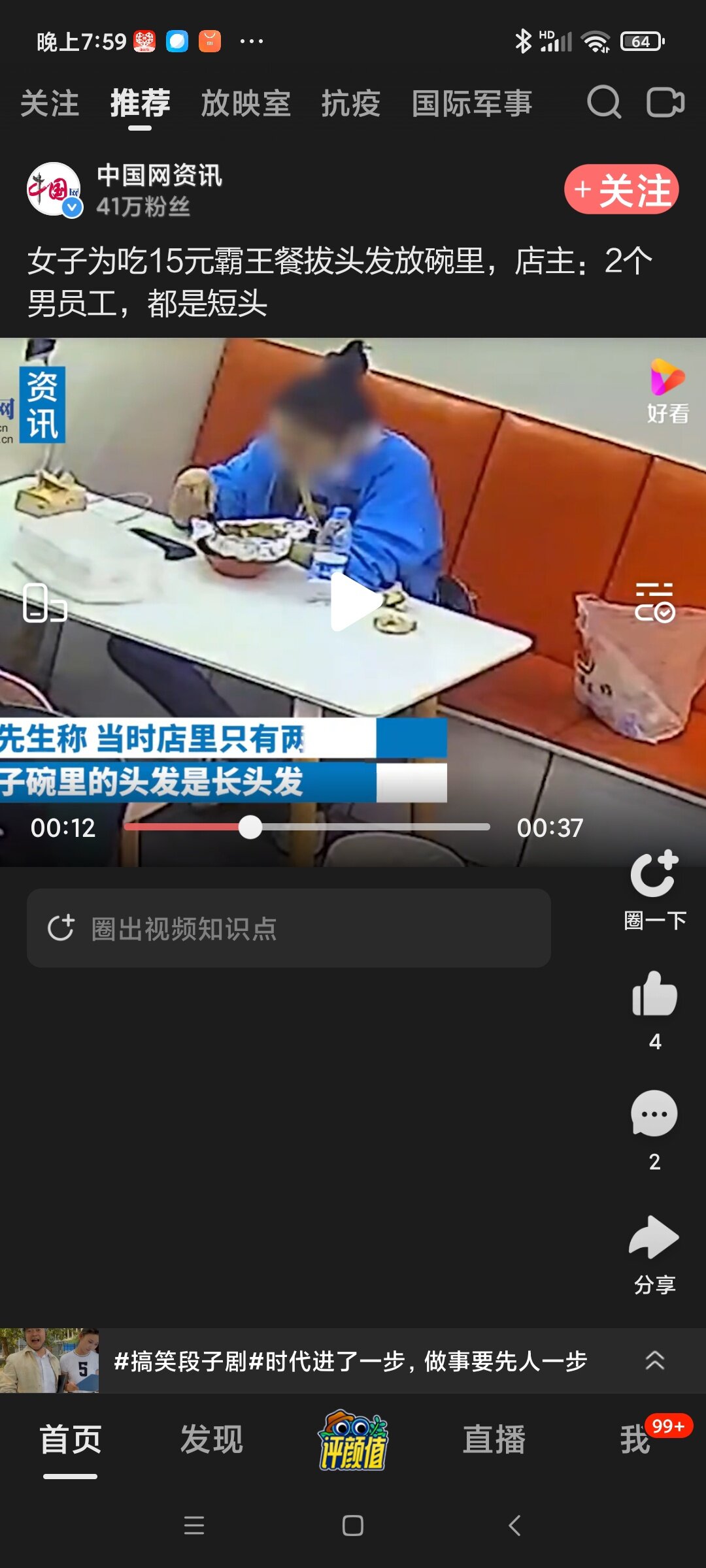Tap 圈出视频知识点 field
The width and height of the screenshot is (706, 1568).
pyautogui.click(x=288, y=928)
